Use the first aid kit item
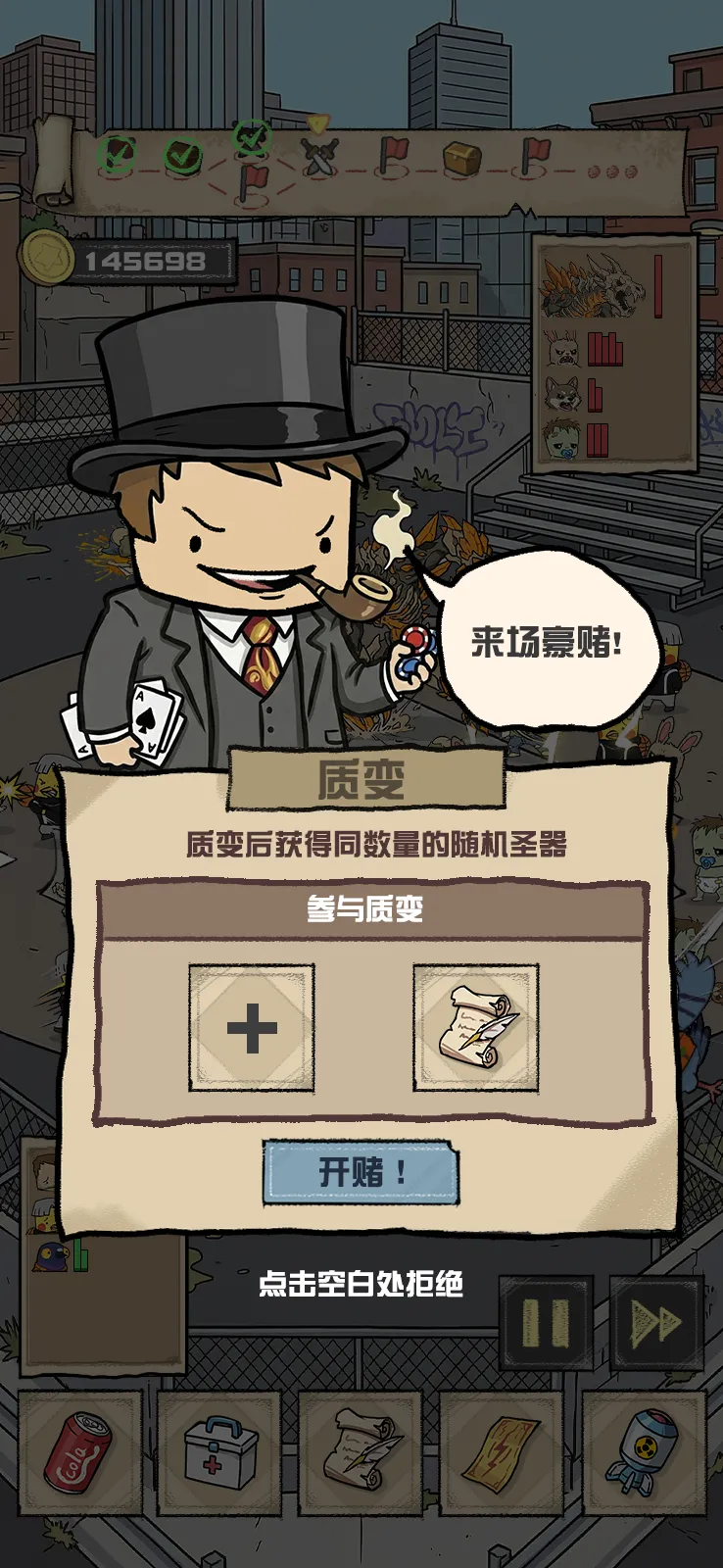The height and width of the screenshot is (1568, 723). 219,1453
